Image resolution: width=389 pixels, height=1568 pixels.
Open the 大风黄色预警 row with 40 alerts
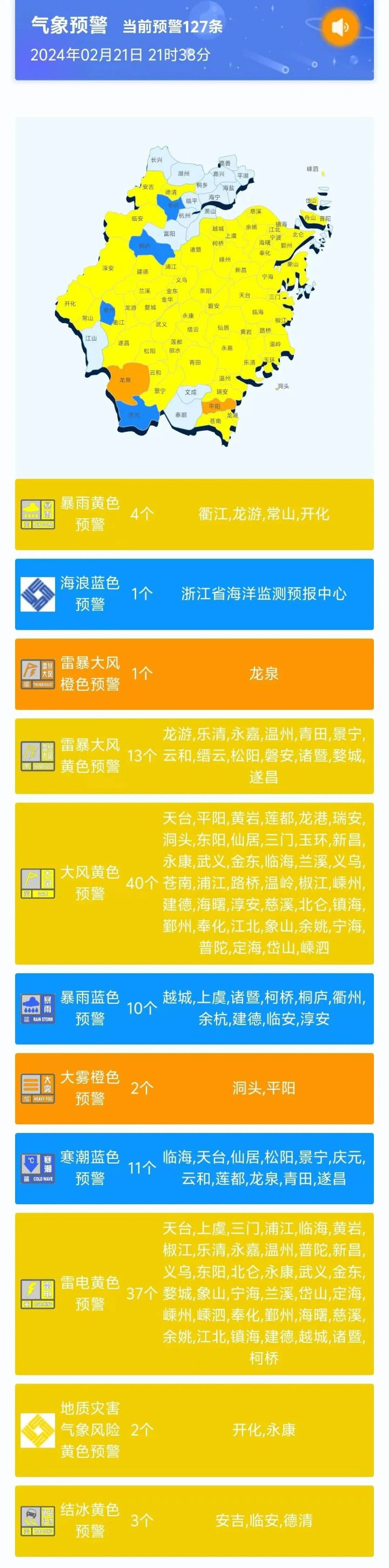pyautogui.click(x=194, y=883)
